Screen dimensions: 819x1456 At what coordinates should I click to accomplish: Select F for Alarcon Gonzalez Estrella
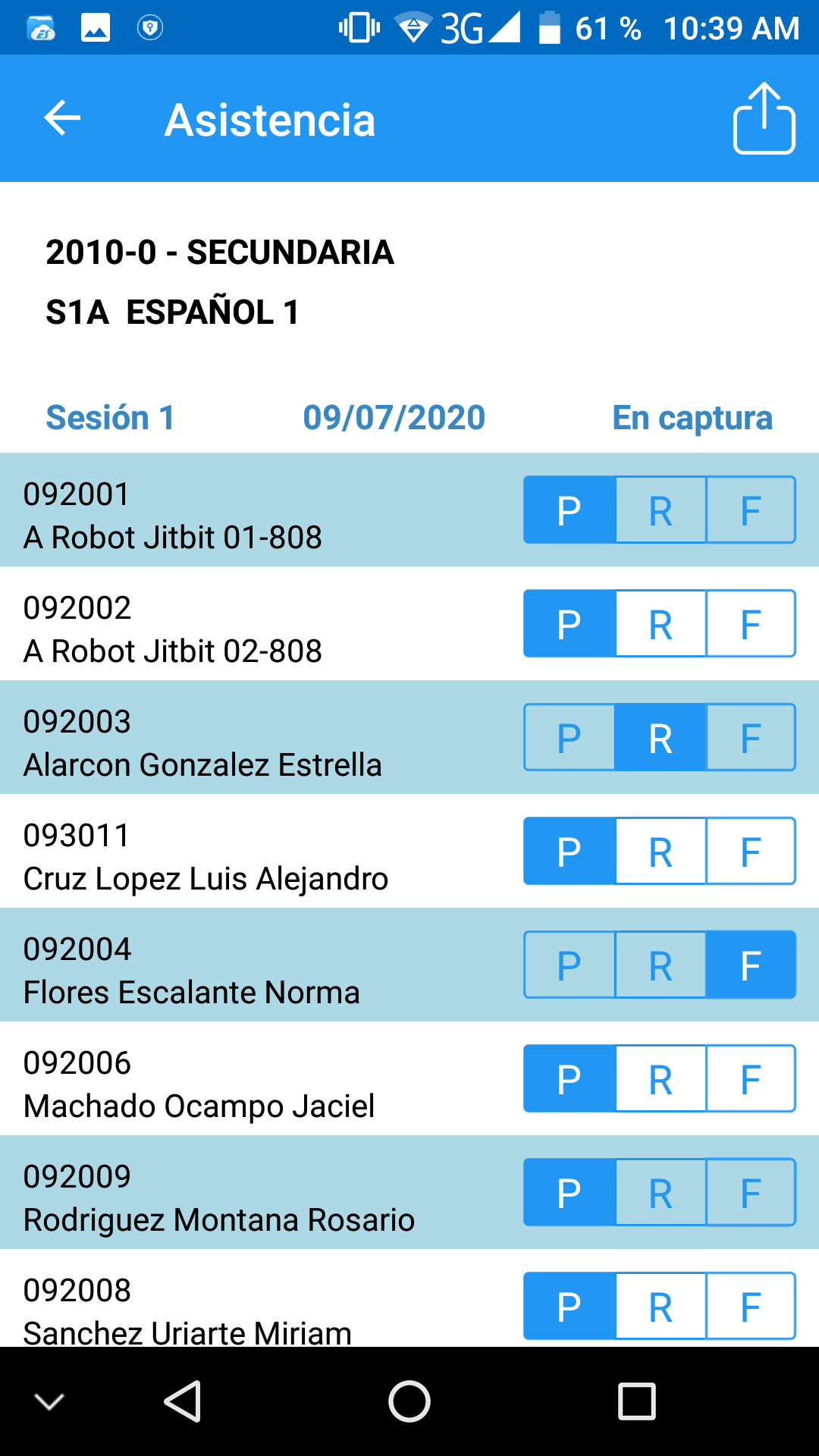pos(751,737)
